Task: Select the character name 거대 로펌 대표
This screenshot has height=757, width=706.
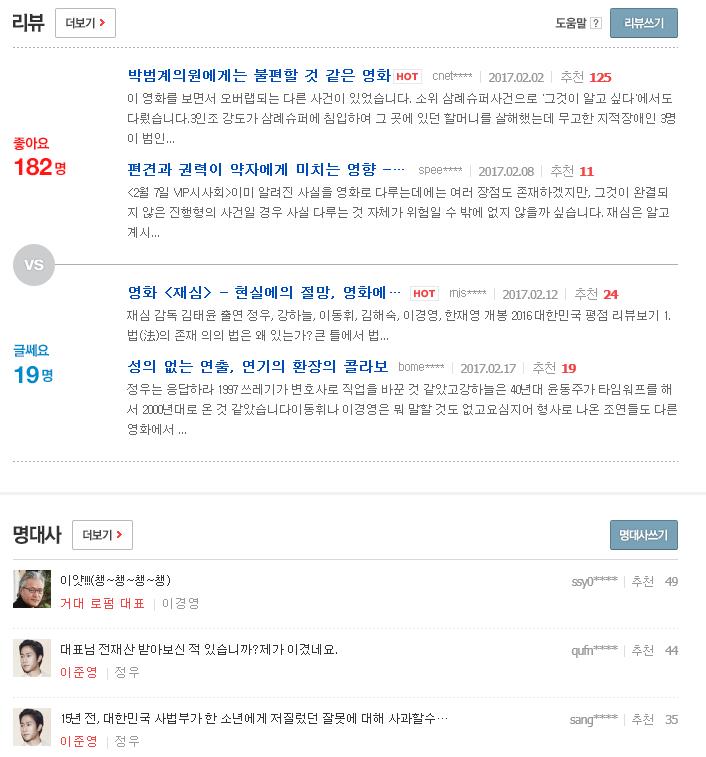Action: (x=102, y=603)
